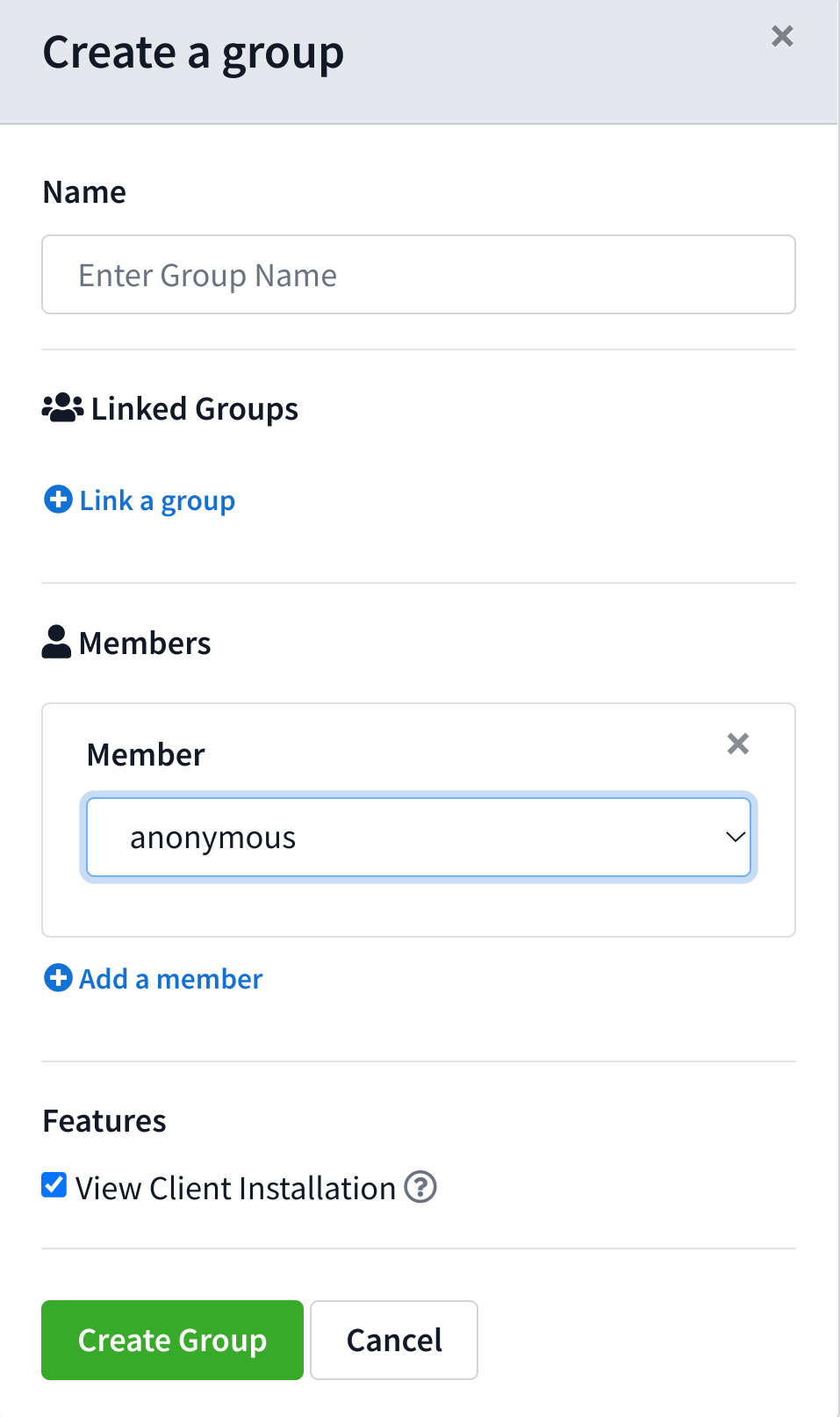Tap the Create Group button
The height and width of the screenshot is (1417, 840).
pos(172,1340)
